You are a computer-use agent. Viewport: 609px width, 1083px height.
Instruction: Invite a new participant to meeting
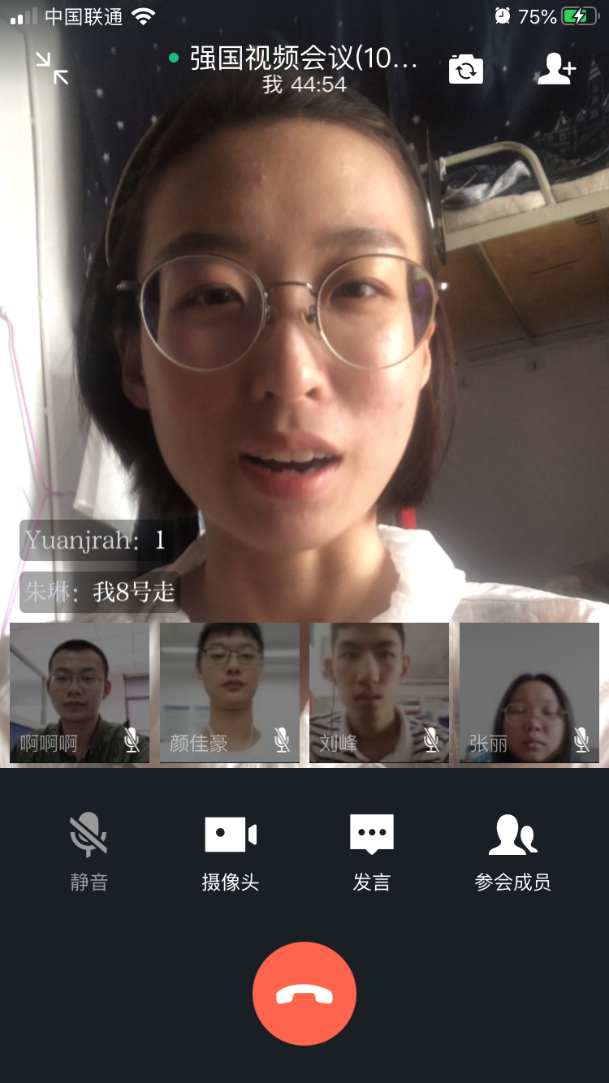[x=556, y=68]
